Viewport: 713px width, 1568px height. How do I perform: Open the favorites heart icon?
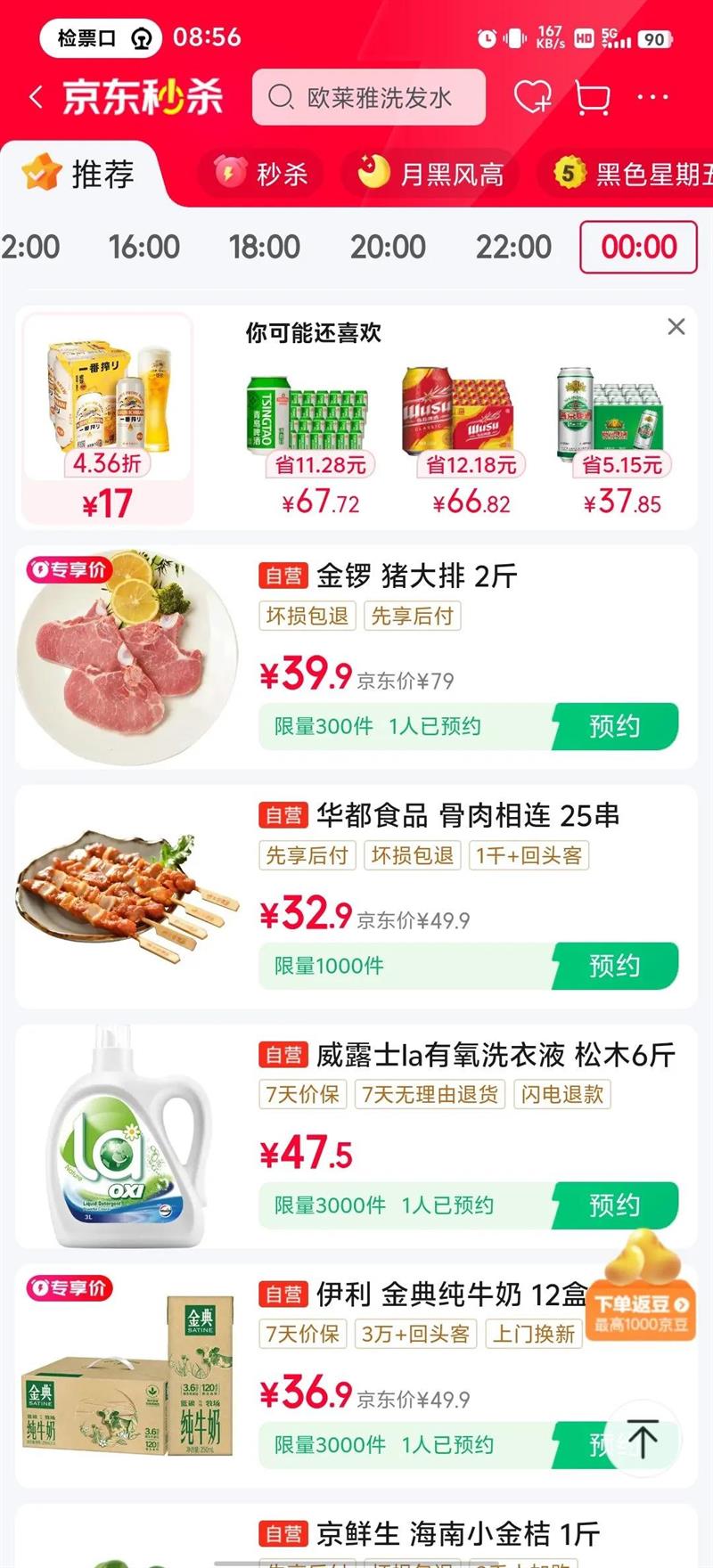click(x=532, y=97)
